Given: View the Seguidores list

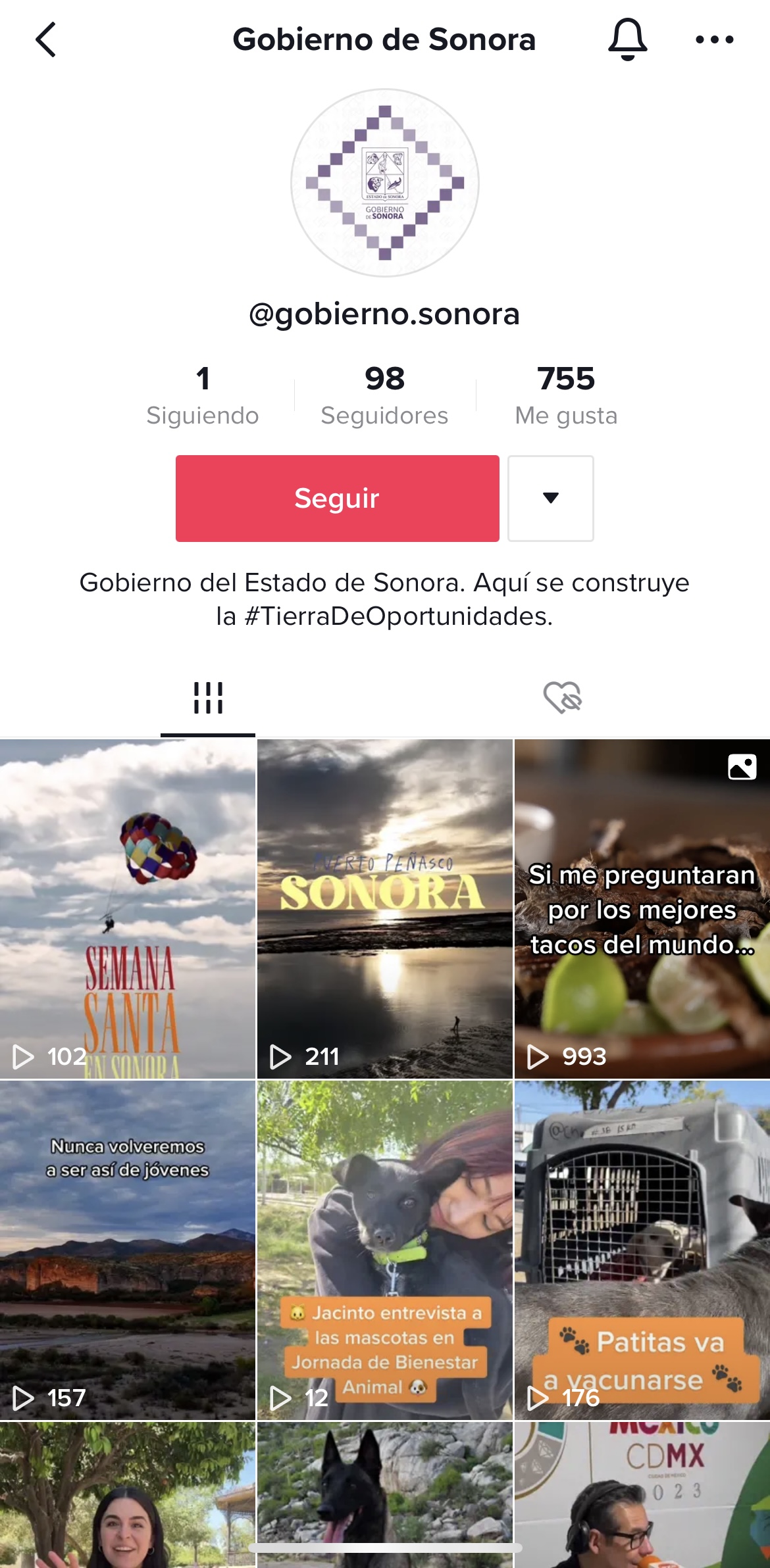Looking at the screenshot, I should (x=384, y=395).
